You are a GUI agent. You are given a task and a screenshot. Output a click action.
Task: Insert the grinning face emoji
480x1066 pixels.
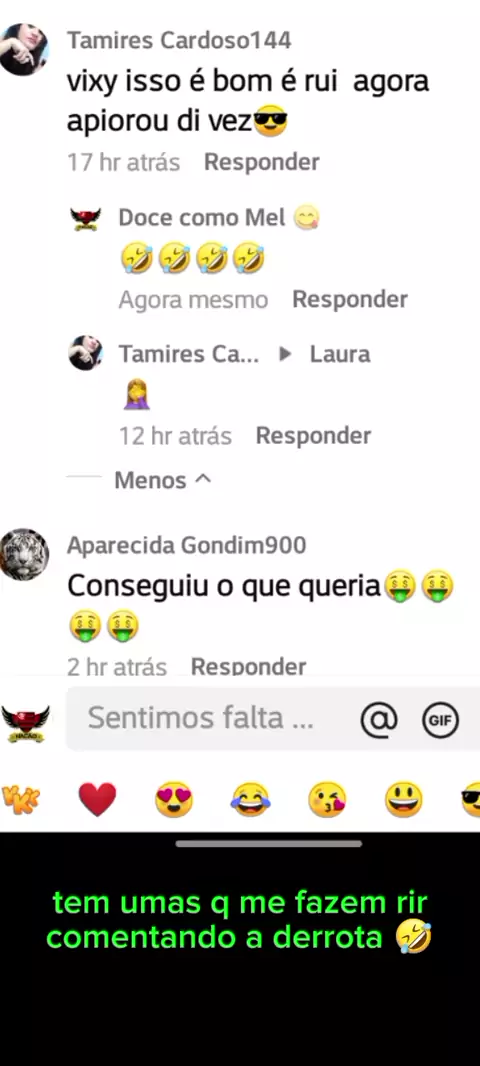pos(404,800)
